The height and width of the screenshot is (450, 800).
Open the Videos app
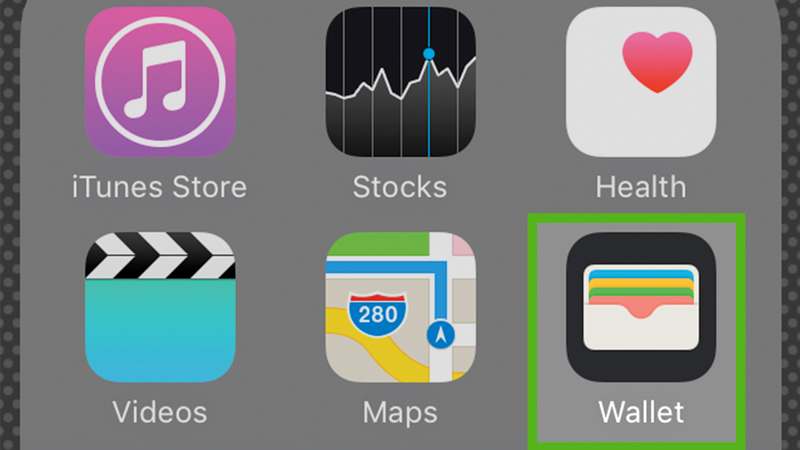[x=160, y=307]
